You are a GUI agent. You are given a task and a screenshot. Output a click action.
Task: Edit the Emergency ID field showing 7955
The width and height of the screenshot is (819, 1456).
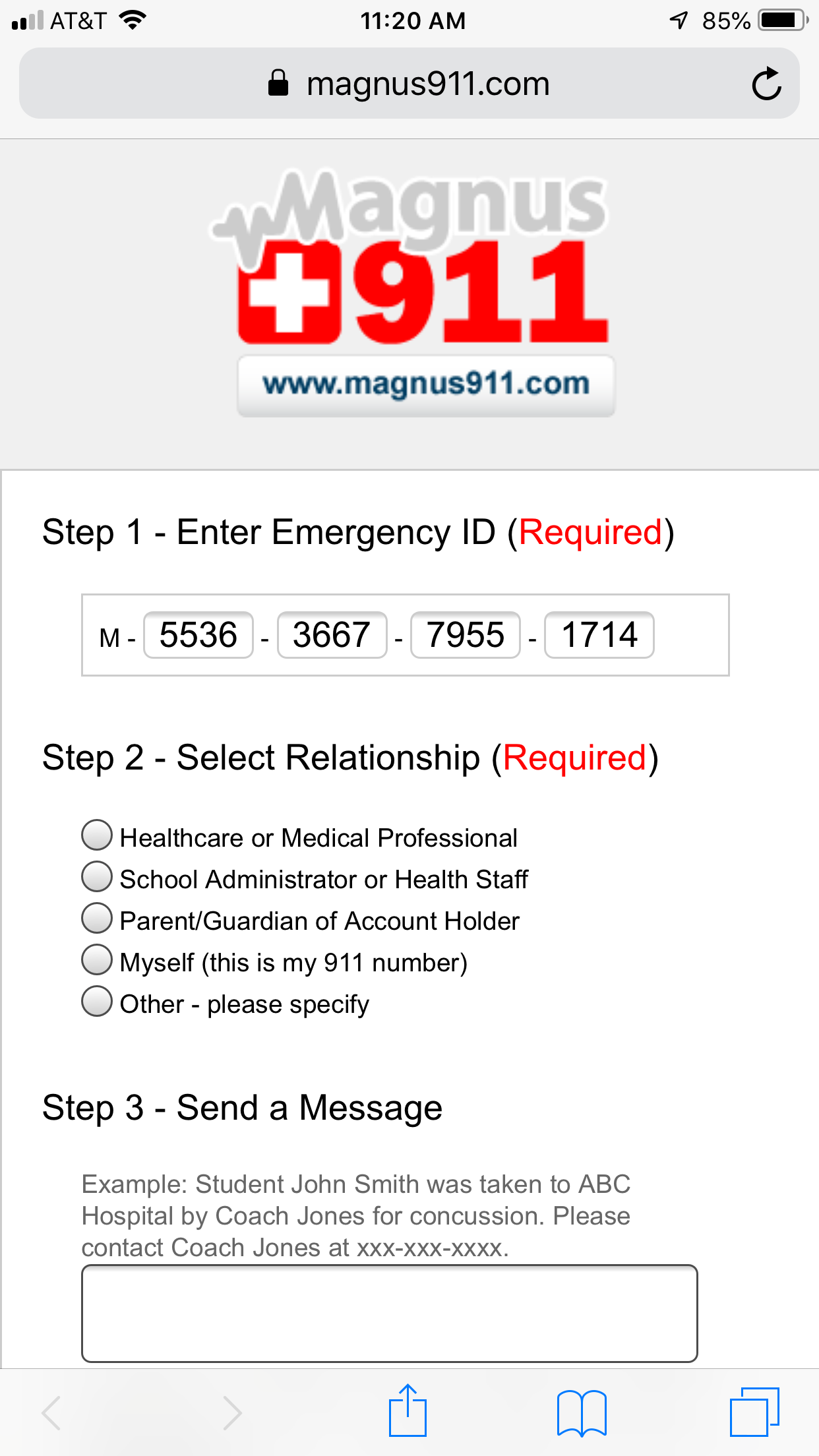tap(466, 635)
